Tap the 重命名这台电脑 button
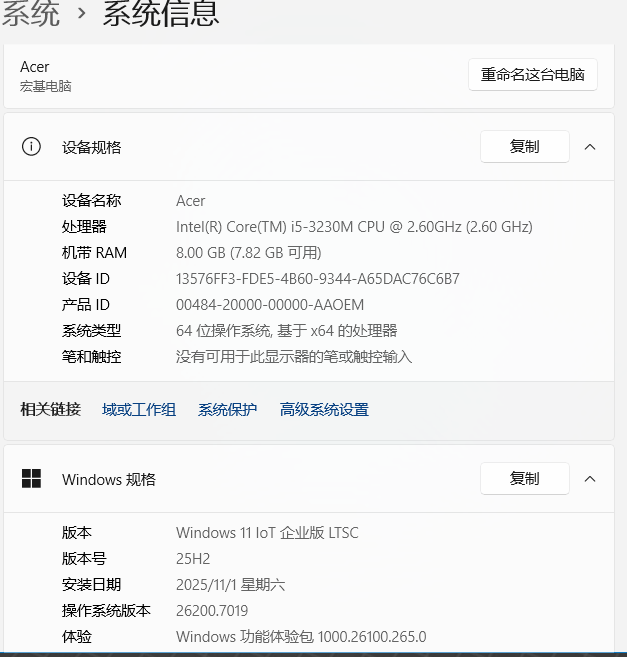 click(x=532, y=75)
